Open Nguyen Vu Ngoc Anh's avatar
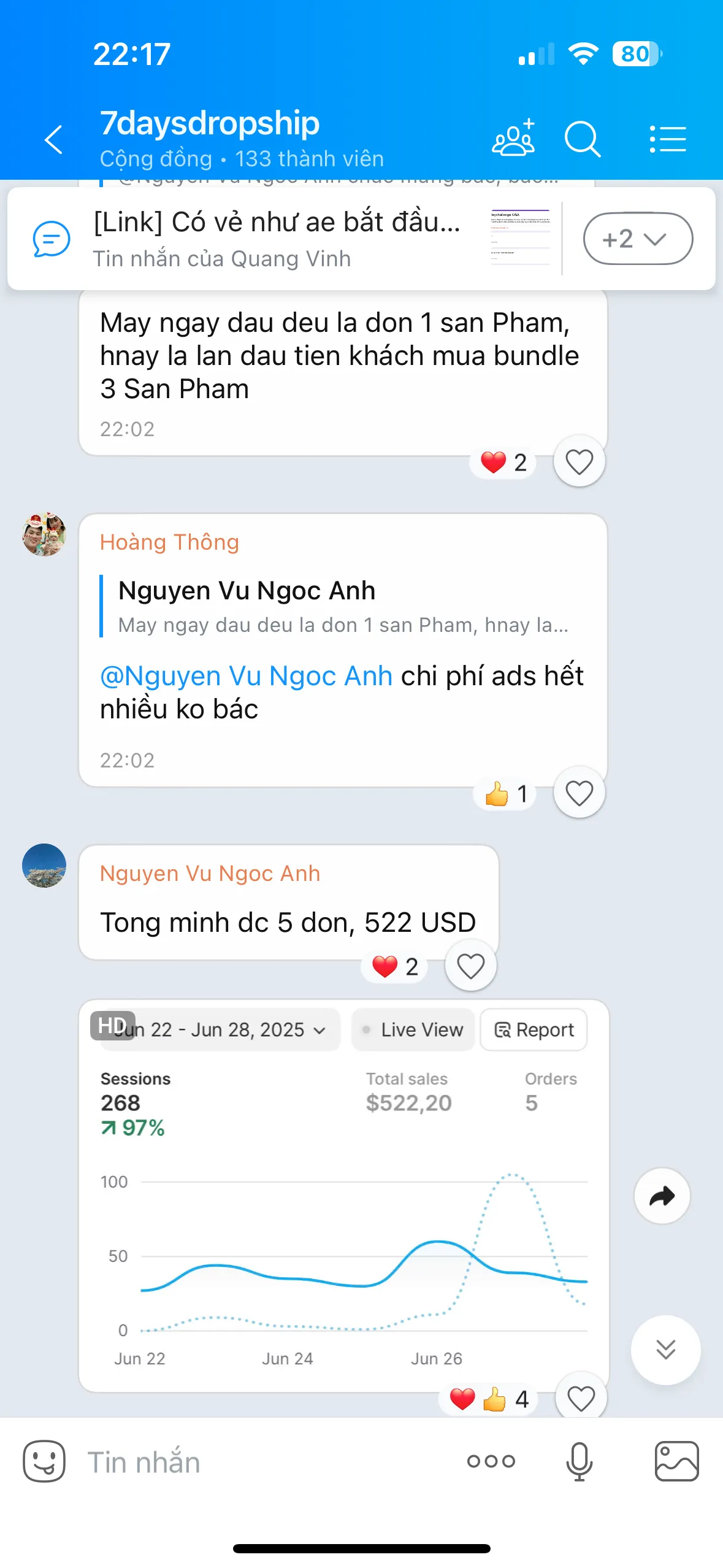This screenshot has height=1568, width=723. [x=44, y=866]
